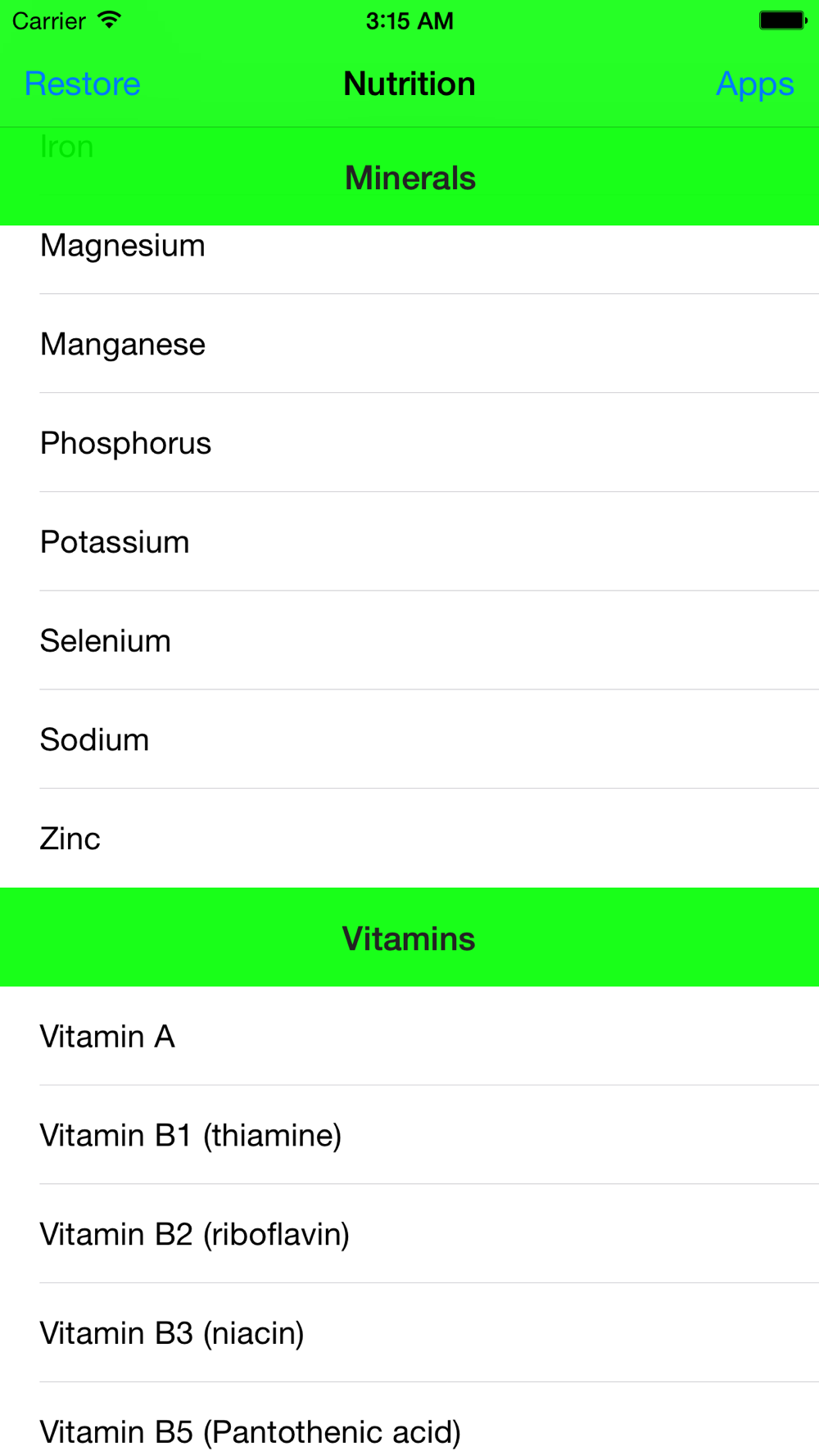The image size is (819, 1456).
Task: Open Vitamin B1 (thiamine)
Action: tap(409, 1136)
